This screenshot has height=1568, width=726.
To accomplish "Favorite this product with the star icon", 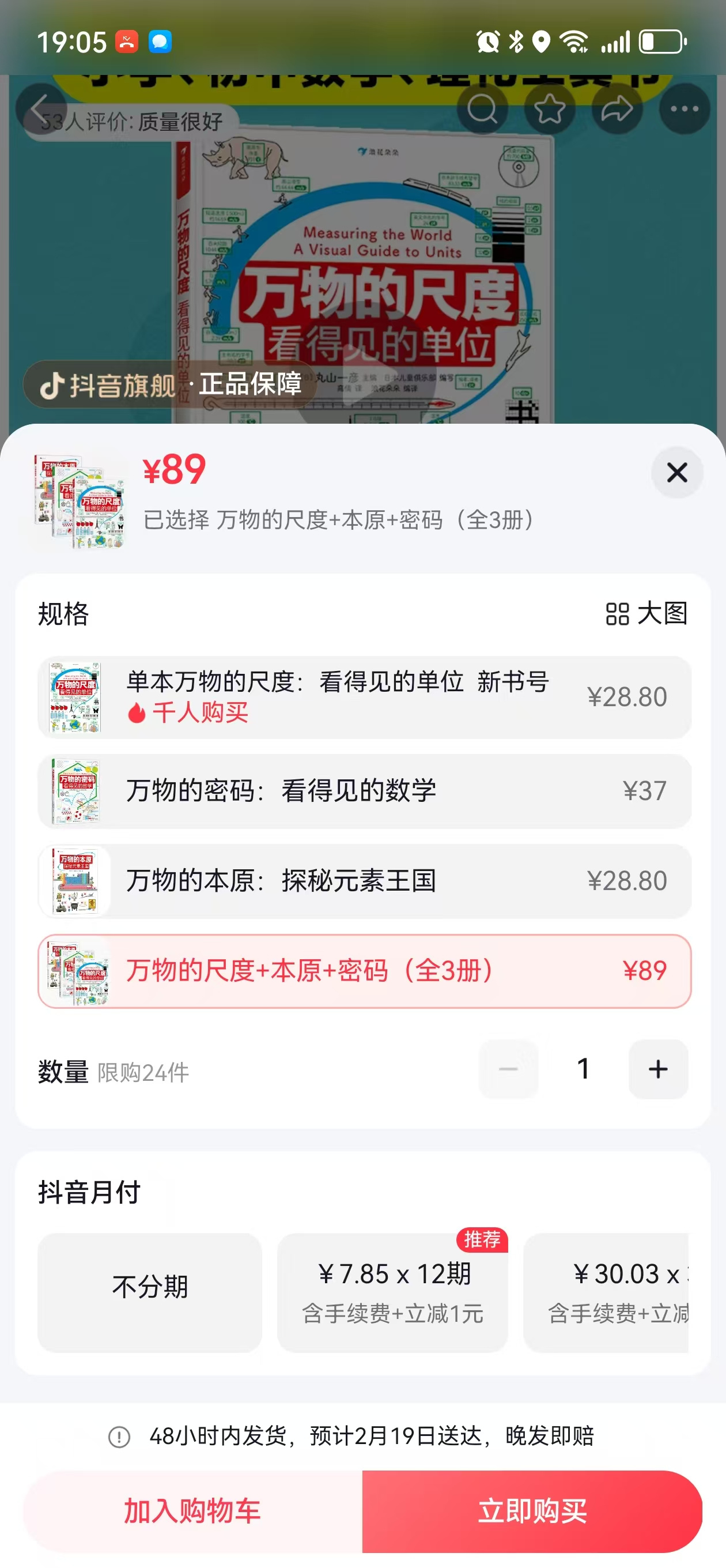I will tap(550, 110).
